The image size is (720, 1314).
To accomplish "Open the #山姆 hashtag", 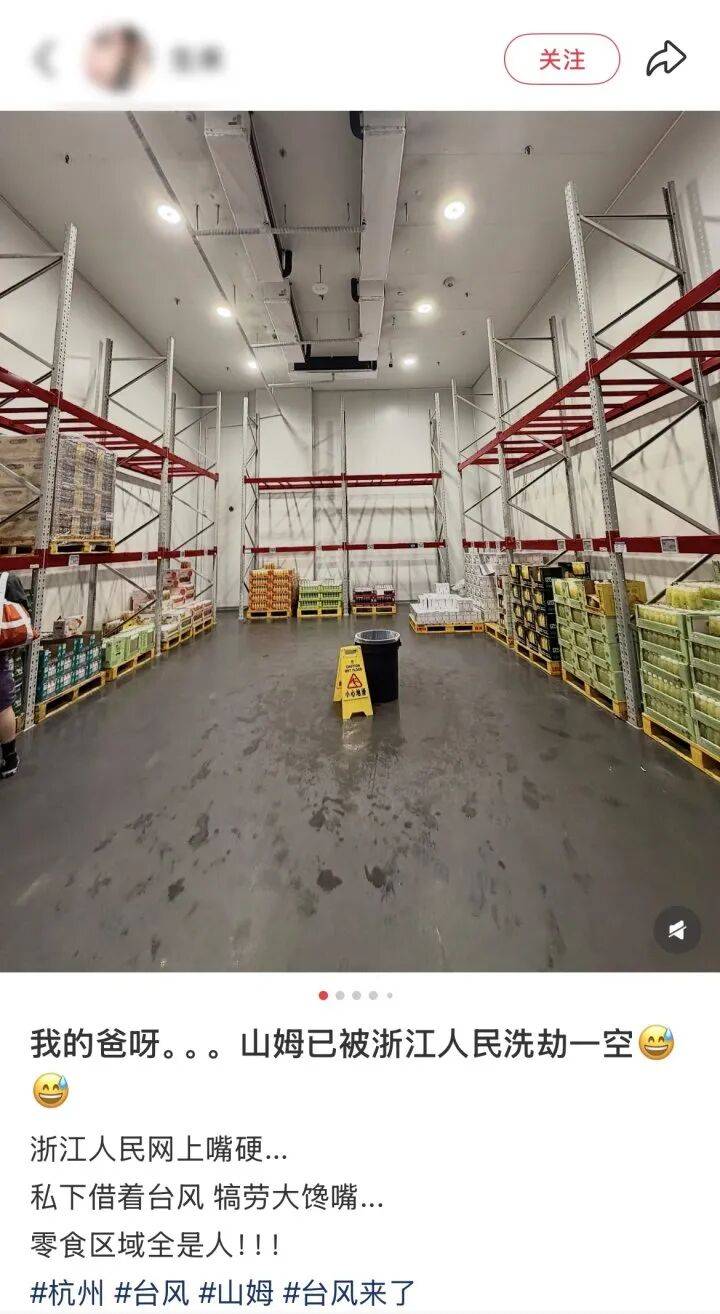I will (235, 1292).
